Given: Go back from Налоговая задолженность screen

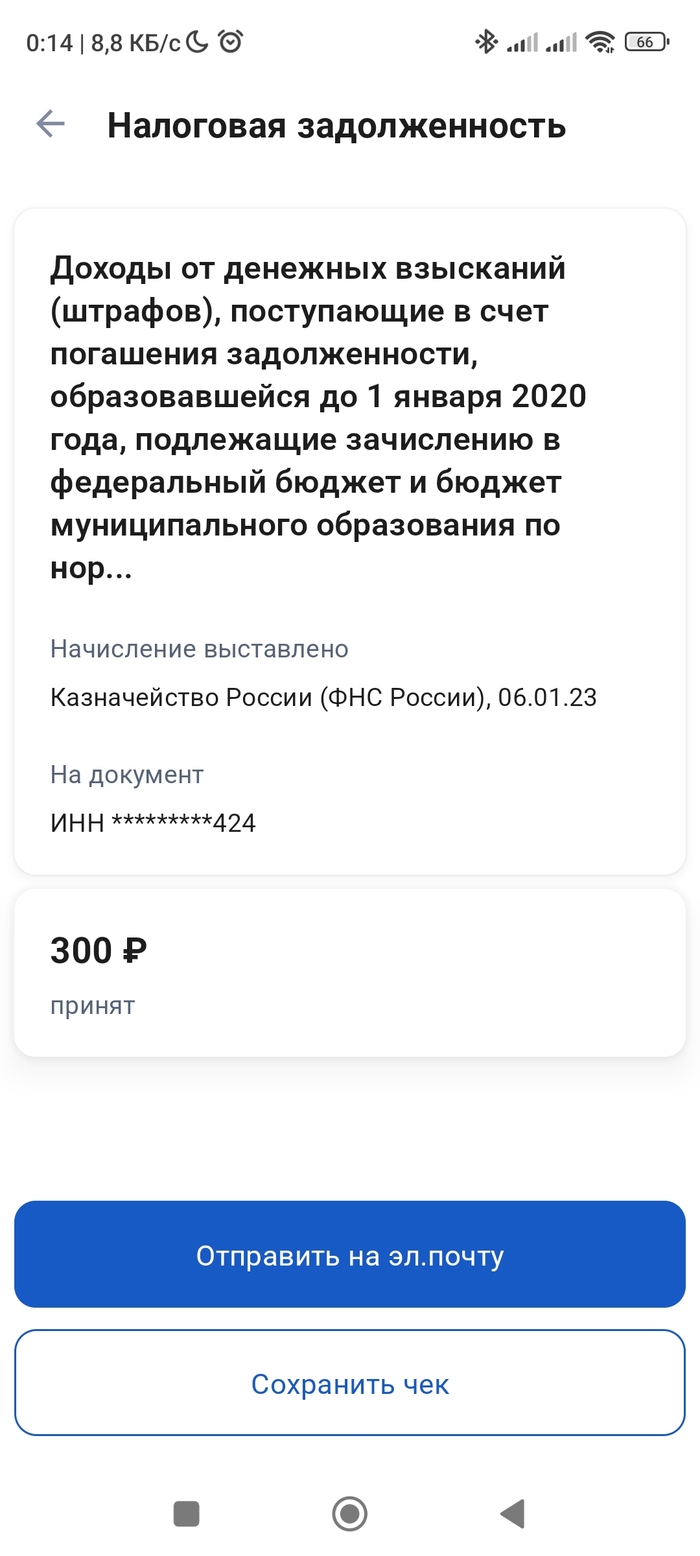Looking at the screenshot, I should point(50,124).
